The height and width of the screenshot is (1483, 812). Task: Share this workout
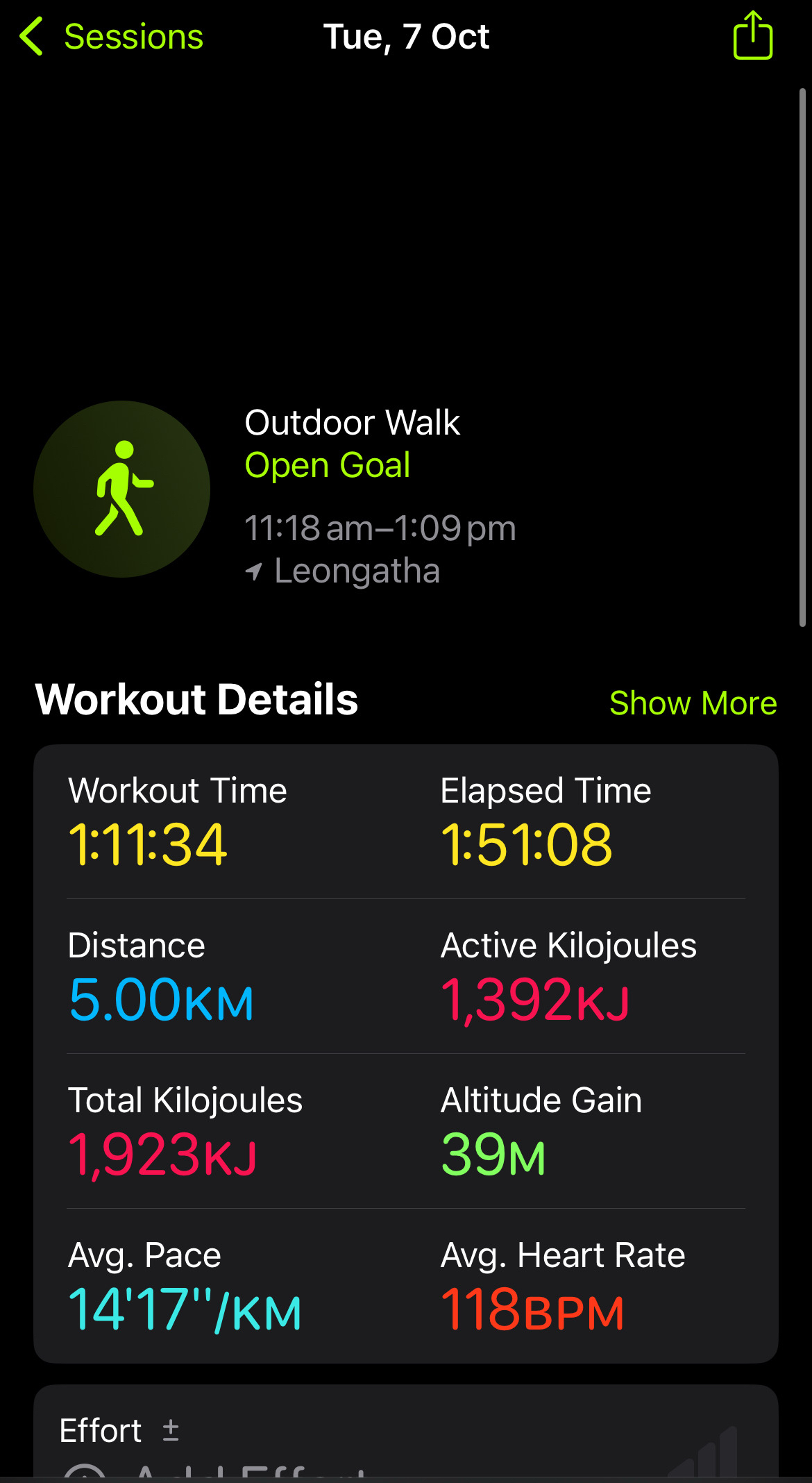pyautogui.click(x=752, y=36)
